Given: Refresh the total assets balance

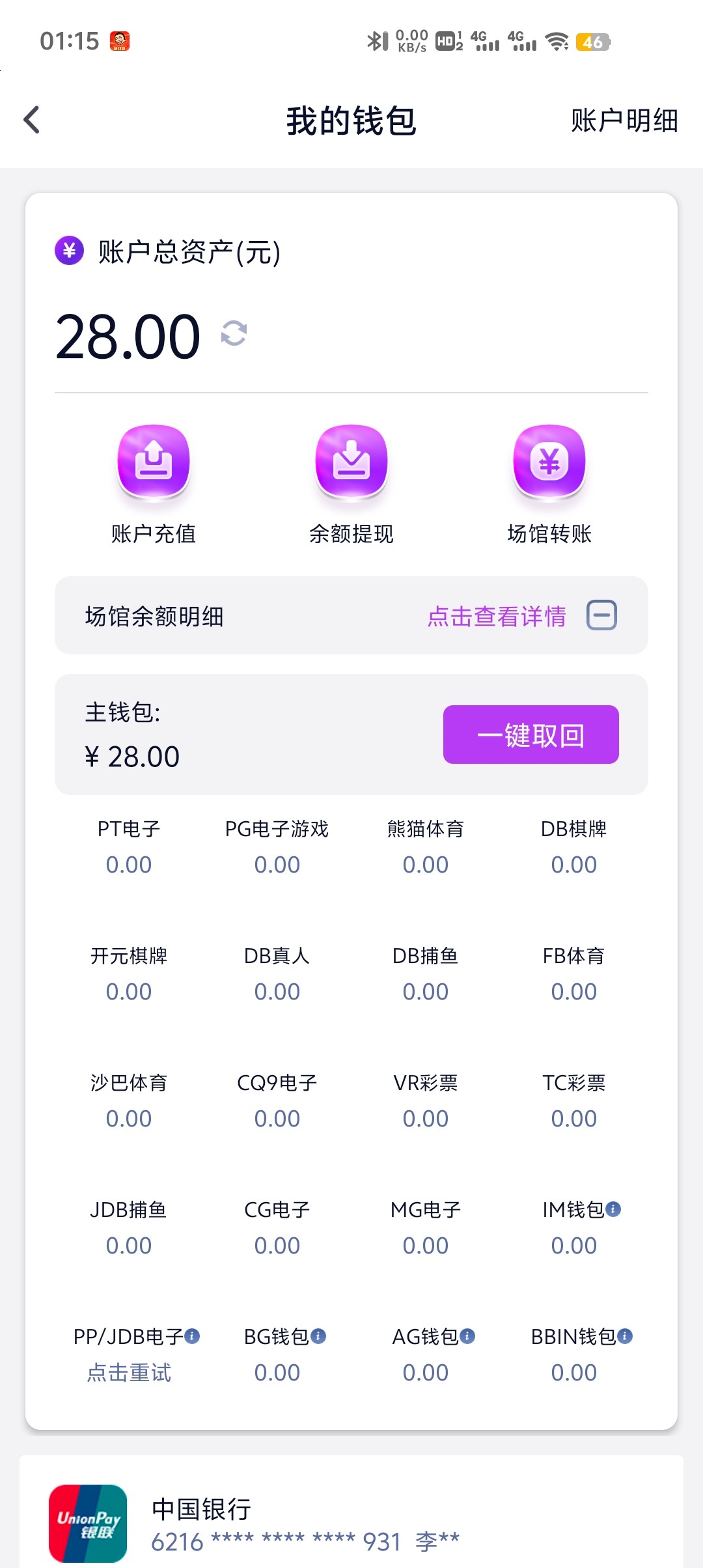Looking at the screenshot, I should point(234,333).
